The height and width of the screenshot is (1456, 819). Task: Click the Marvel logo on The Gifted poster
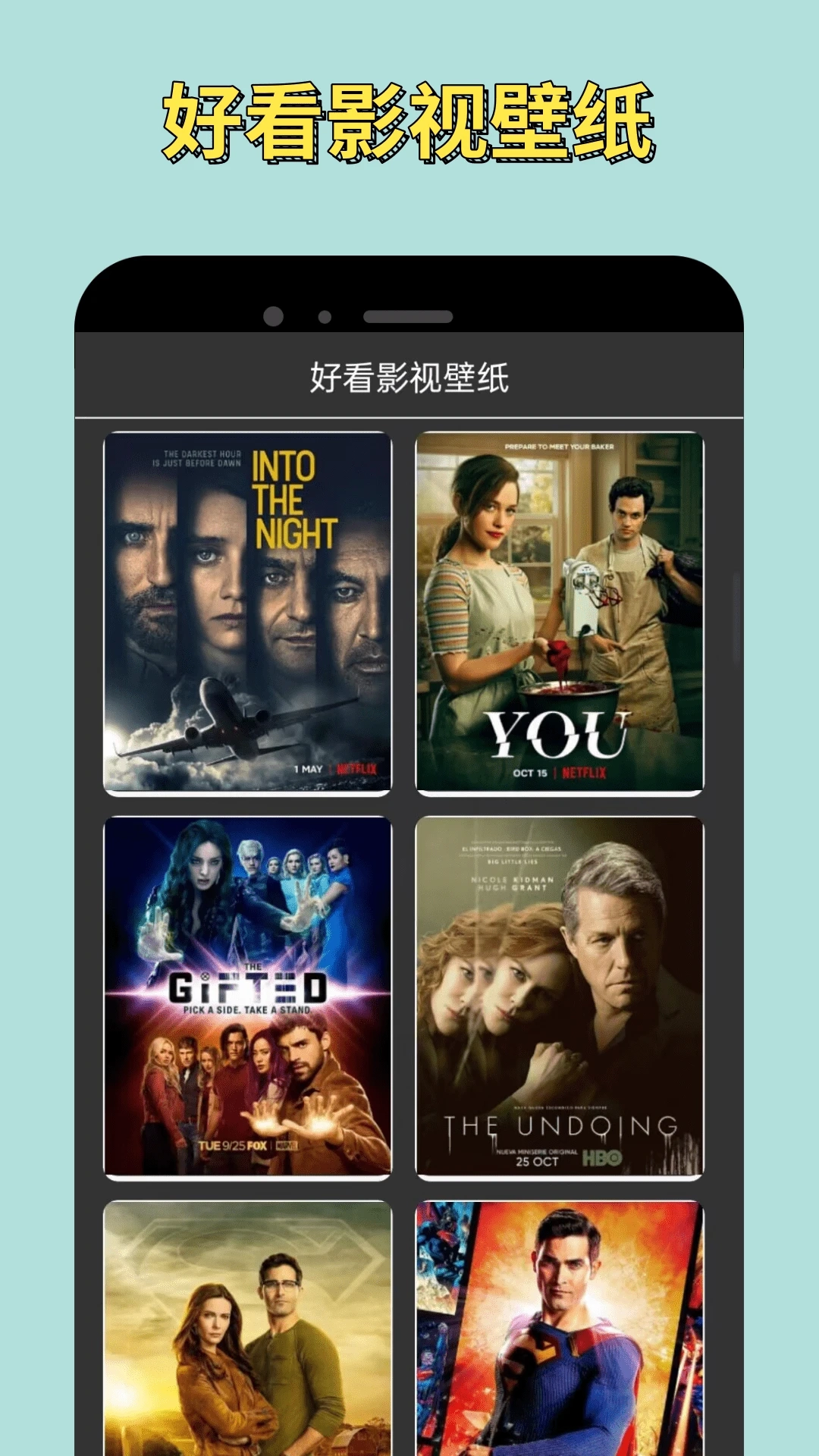287,1145
